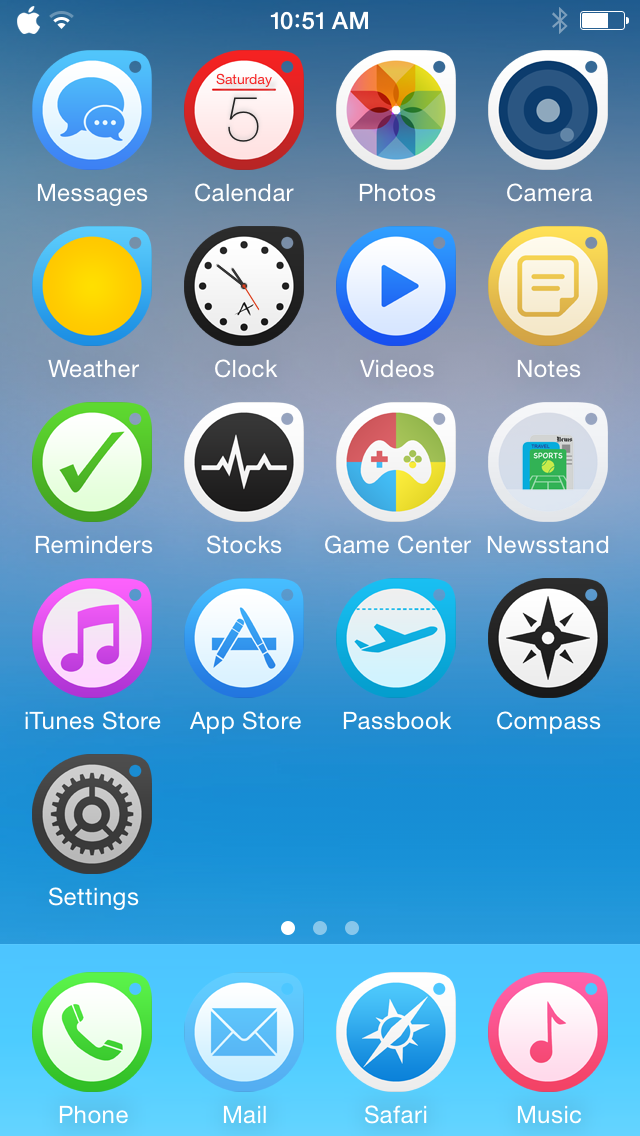
Task: Open Passbook
Action: click(x=396, y=638)
